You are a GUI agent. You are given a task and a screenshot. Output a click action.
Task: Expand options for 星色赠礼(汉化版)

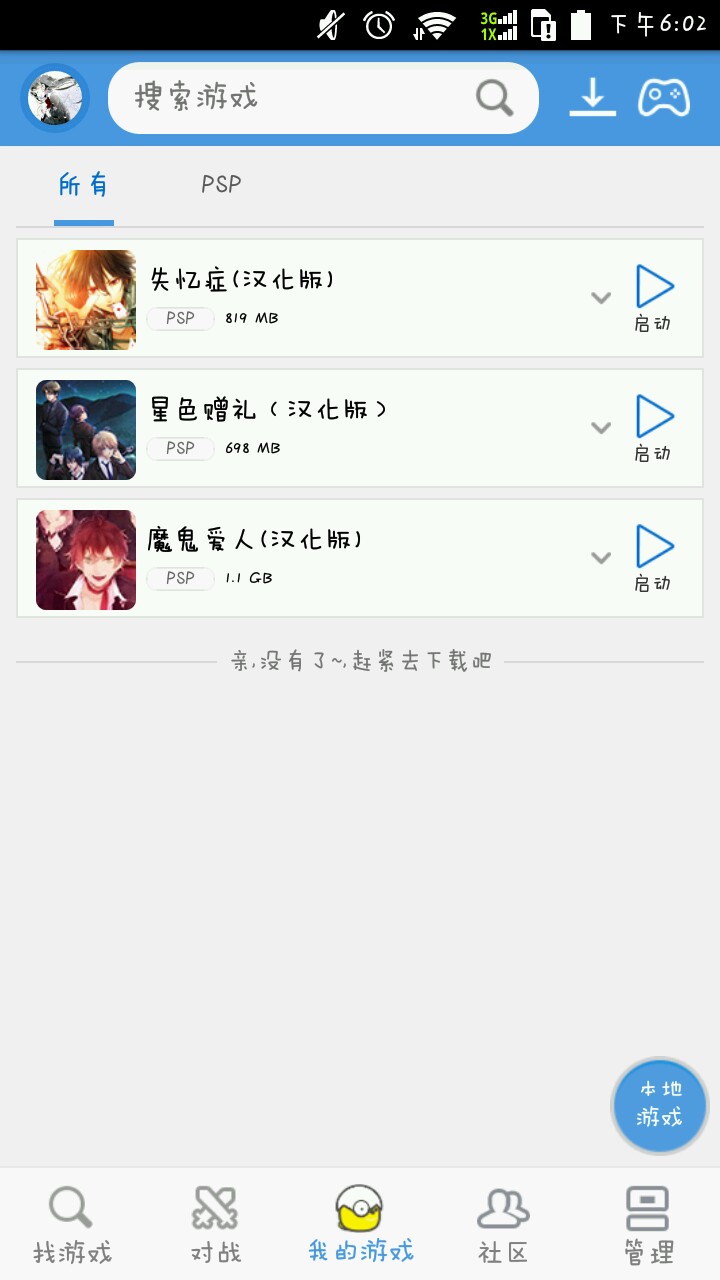point(600,428)
